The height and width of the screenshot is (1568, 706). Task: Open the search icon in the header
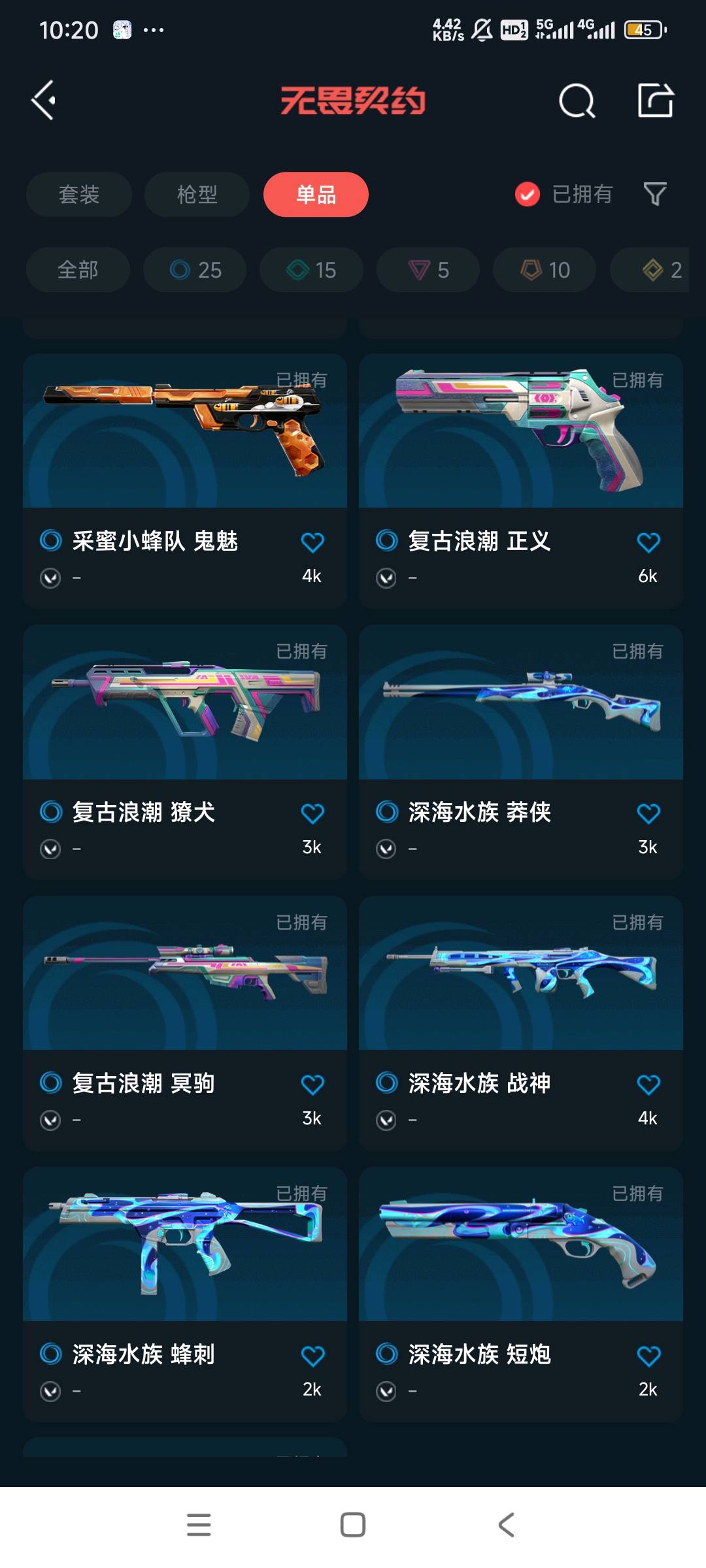click(x=577, y=101)
